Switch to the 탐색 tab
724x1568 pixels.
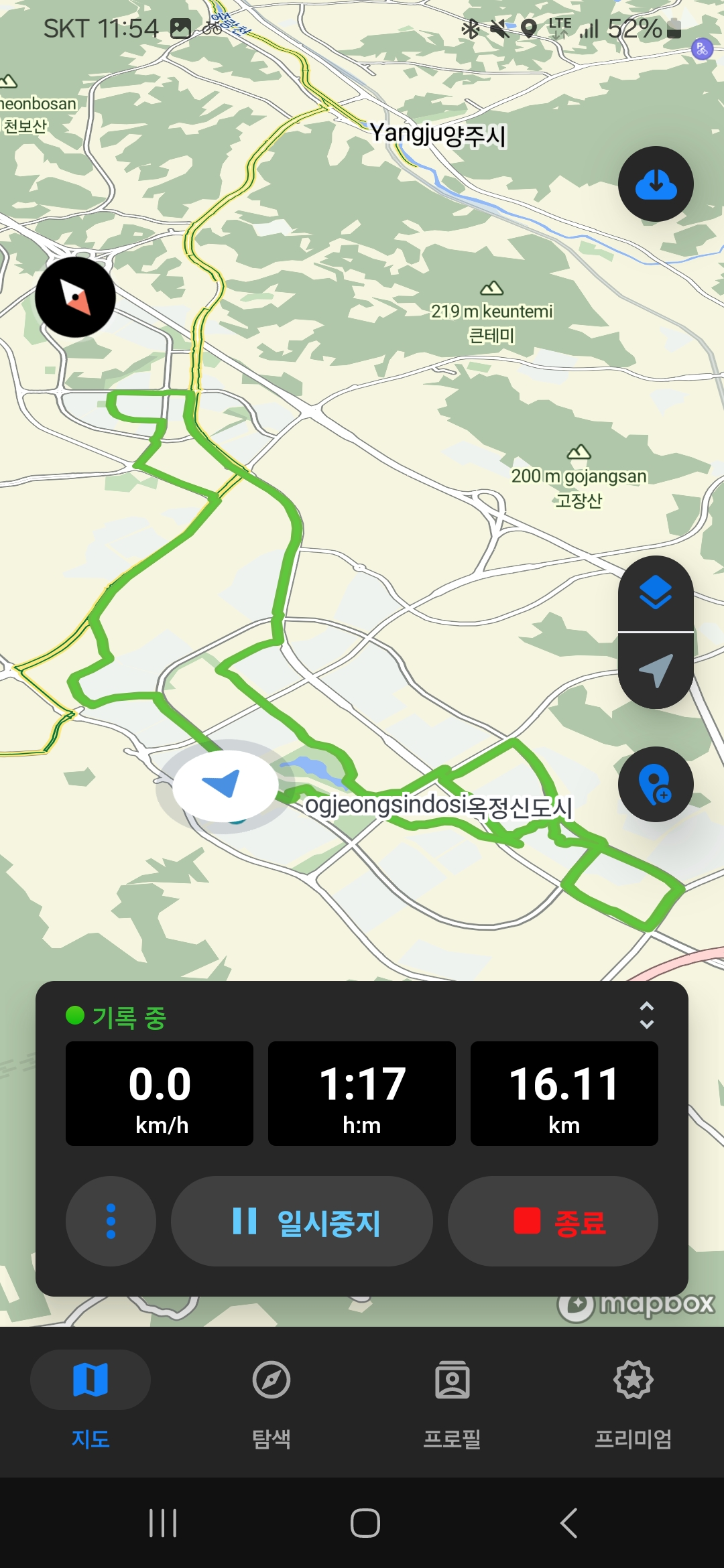pos(271,1400)
